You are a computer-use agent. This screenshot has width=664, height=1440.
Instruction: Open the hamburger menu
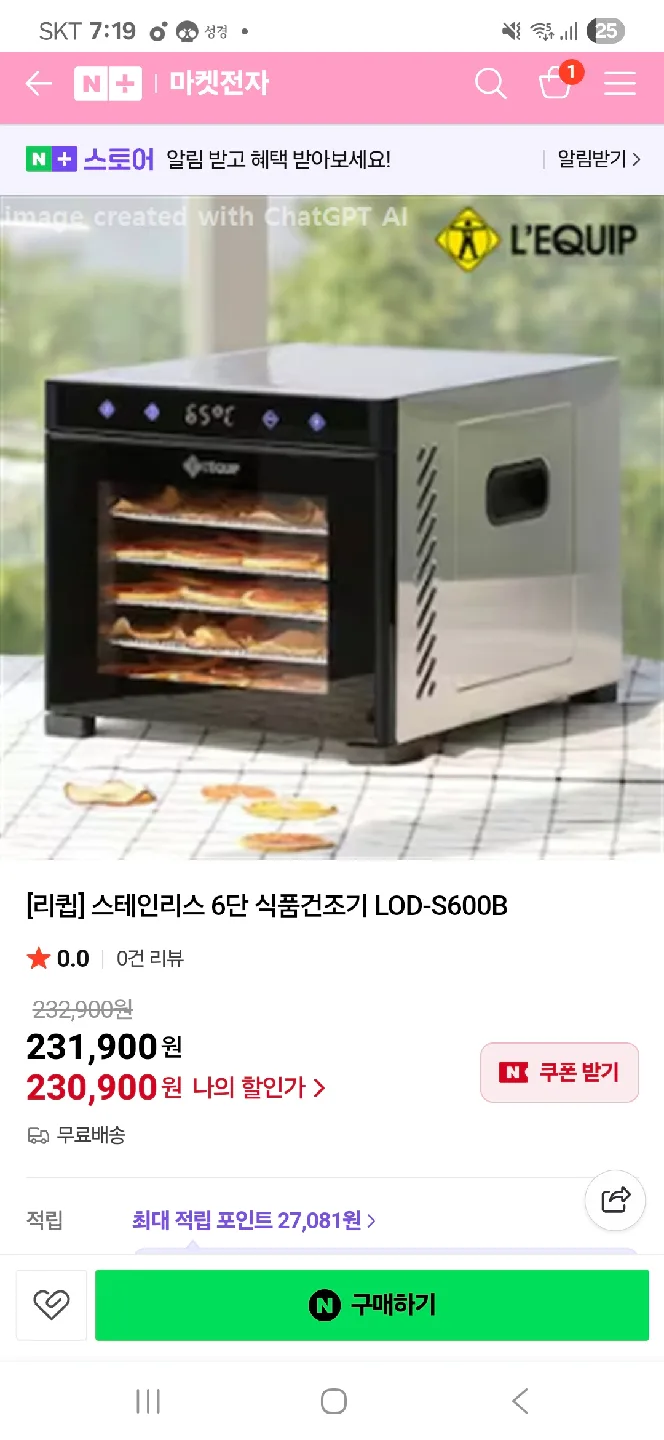pos(620,84)
